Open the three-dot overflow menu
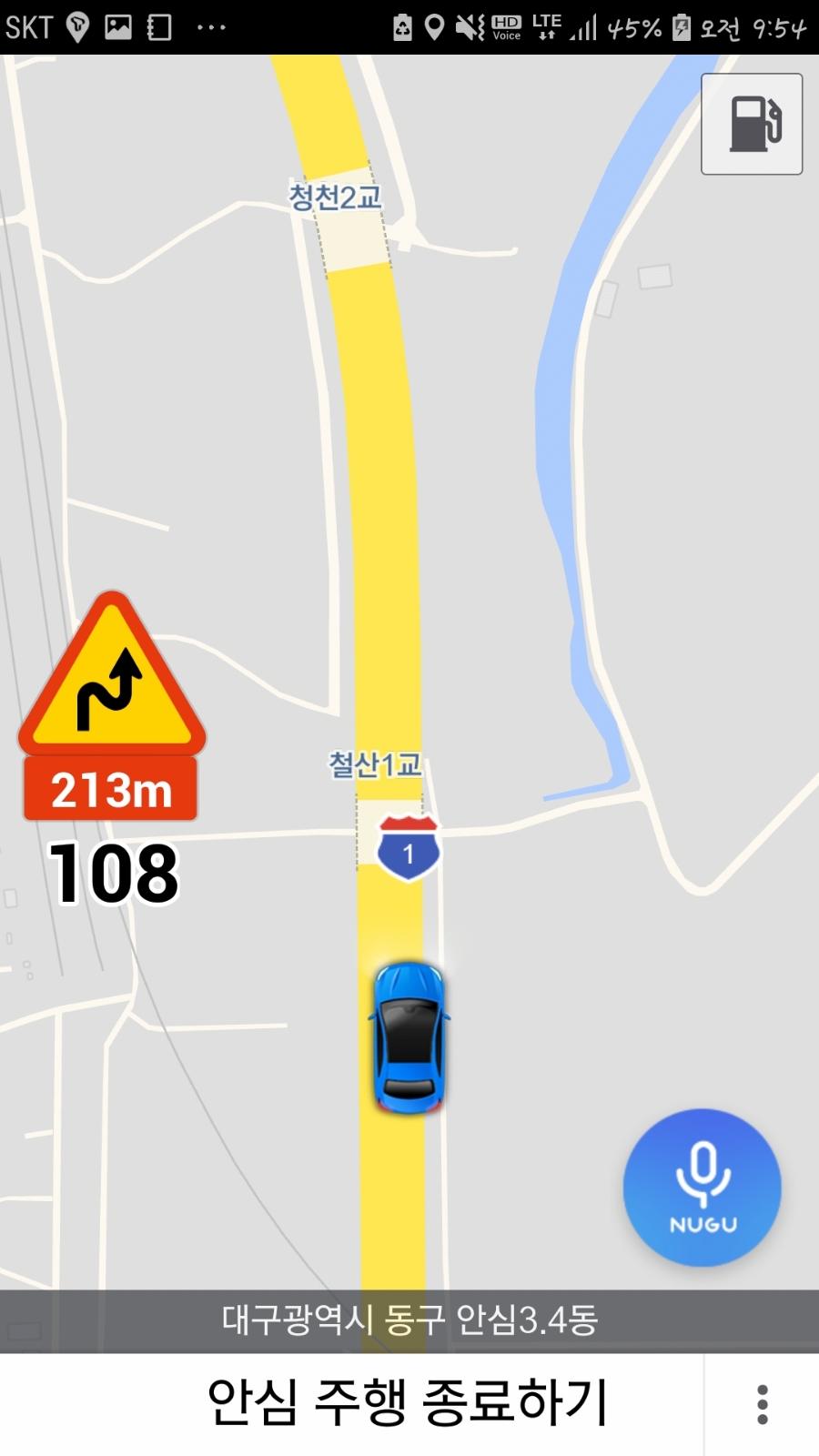This screenshot has height=1456, width=819. [763, 1405]
